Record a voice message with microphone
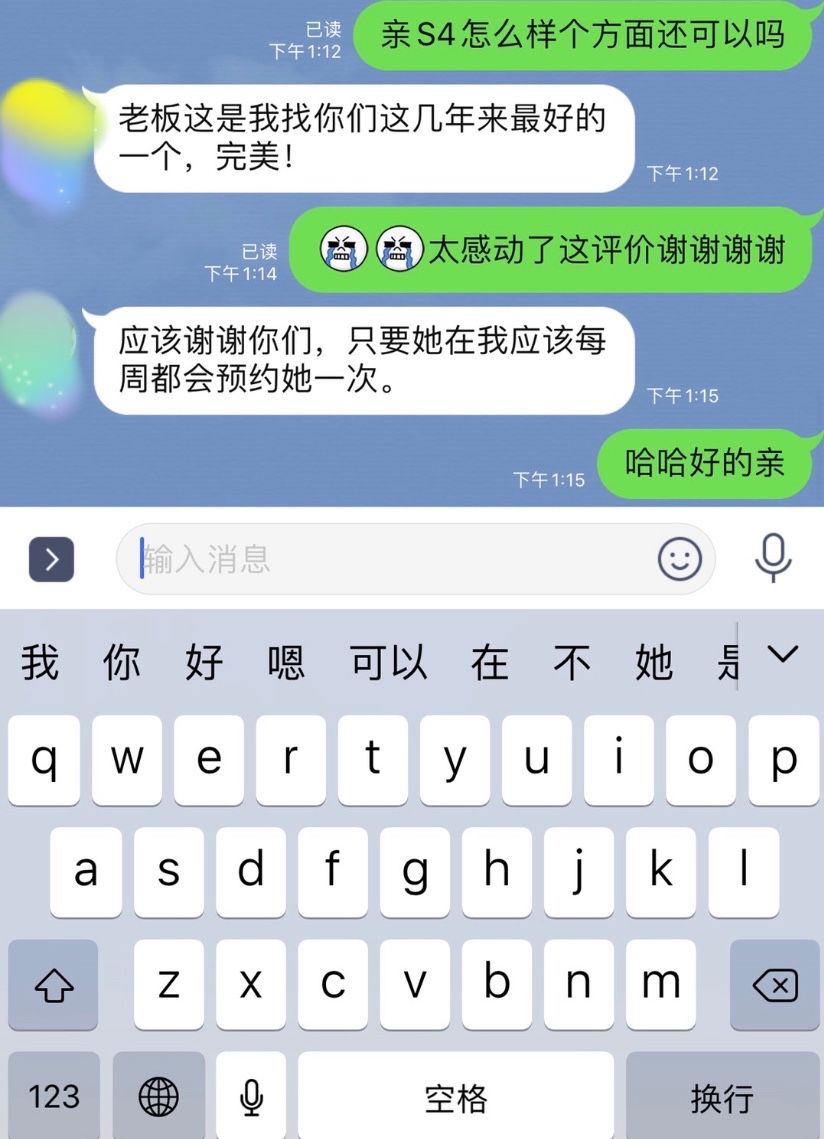The width and height of the screenshot is (824, 1139). tap(773, 559)
